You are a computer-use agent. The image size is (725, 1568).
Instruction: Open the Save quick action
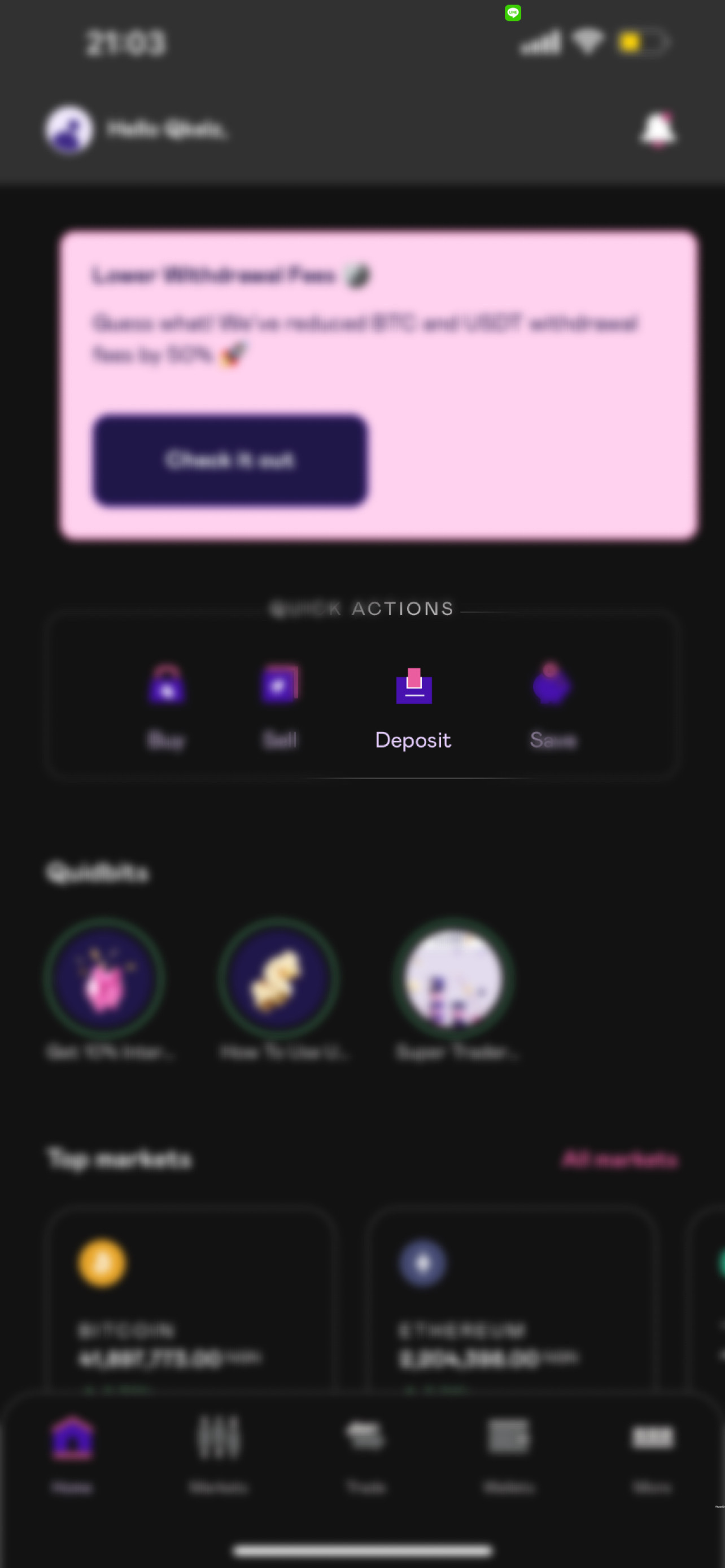click(x=552, y=706)
